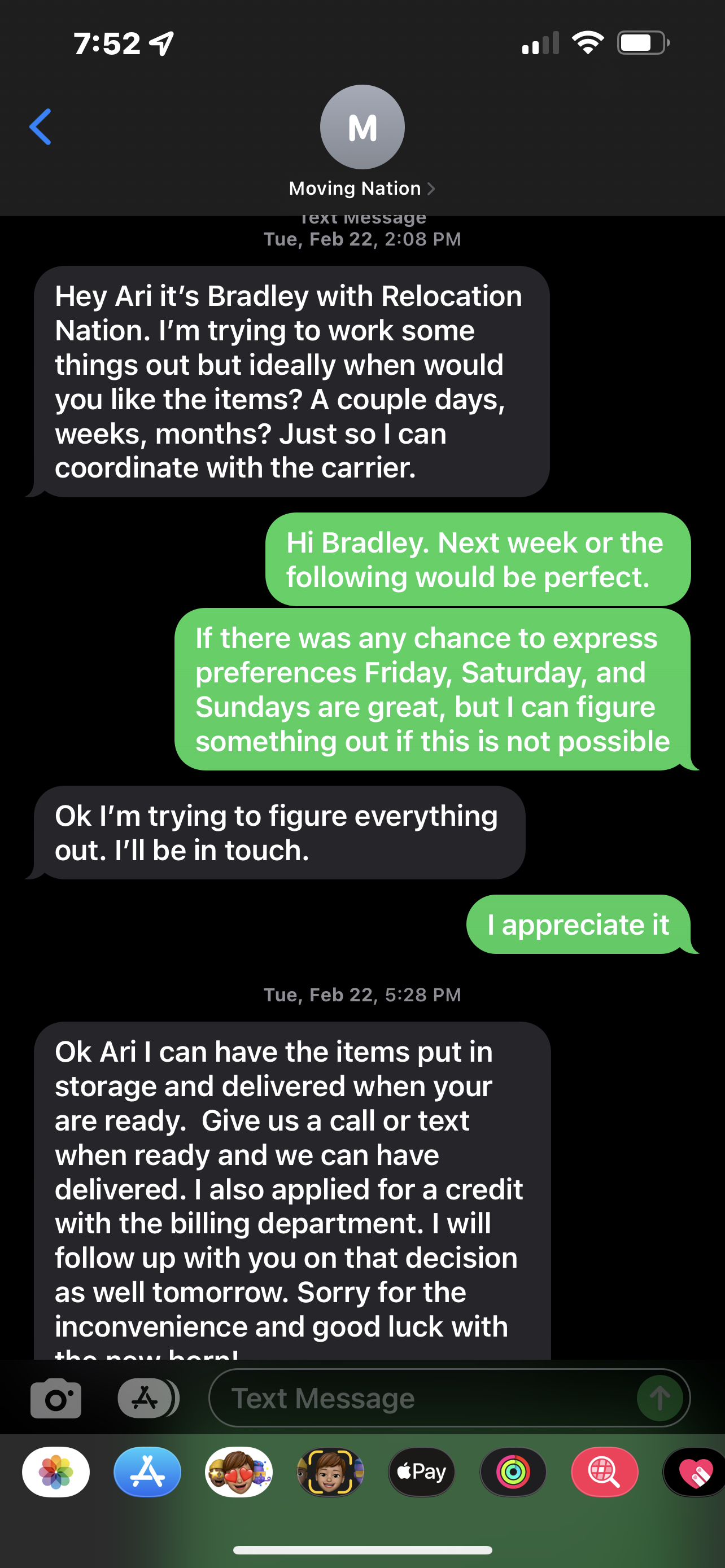Go back to the messages list

(x=40, y=127)
